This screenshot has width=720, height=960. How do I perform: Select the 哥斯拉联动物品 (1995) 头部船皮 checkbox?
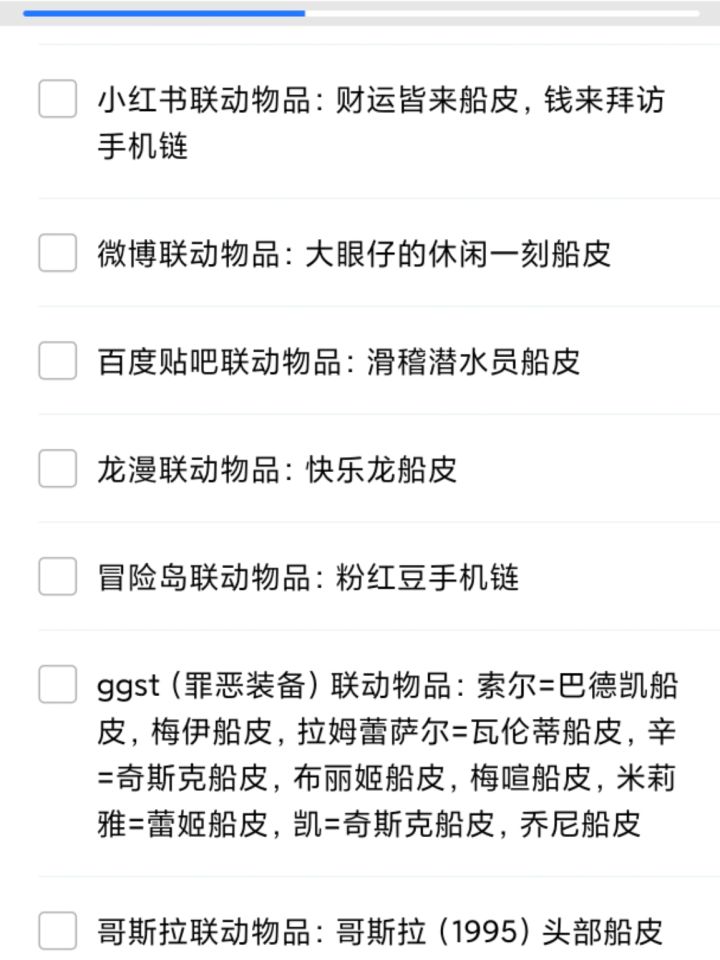click(58, 931)
